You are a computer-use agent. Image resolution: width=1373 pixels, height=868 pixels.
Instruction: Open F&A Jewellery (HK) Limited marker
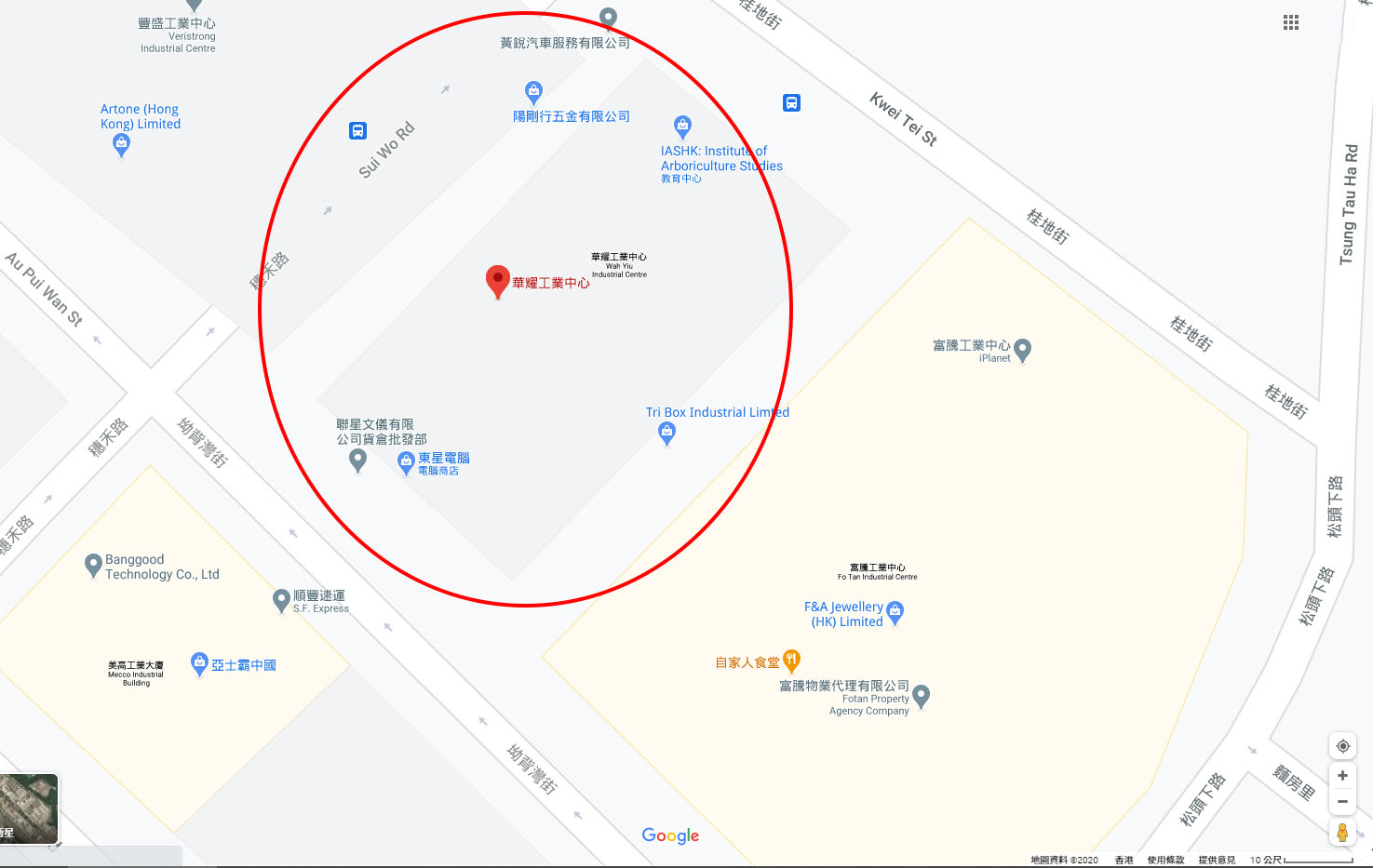(895, 611)
